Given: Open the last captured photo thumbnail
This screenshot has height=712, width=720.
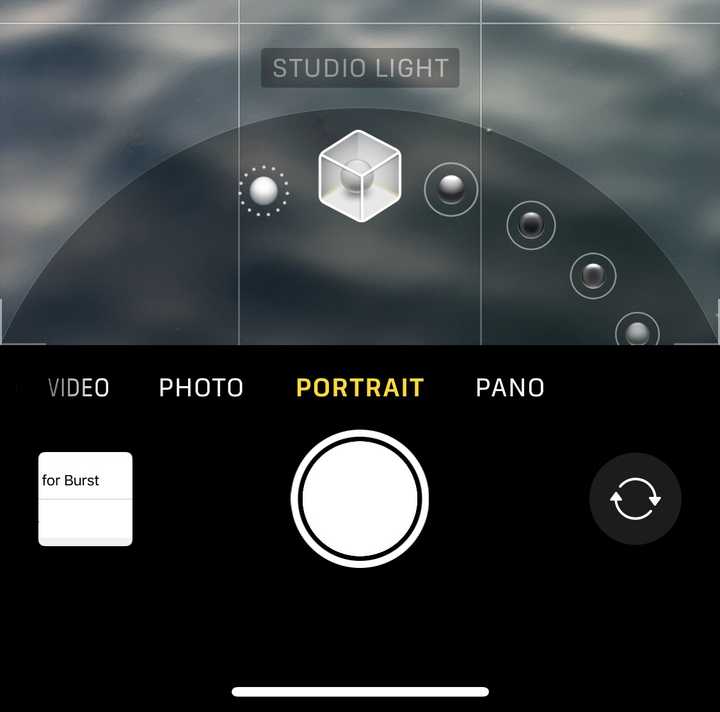Looking at the screenshot, I should point(85,499).
